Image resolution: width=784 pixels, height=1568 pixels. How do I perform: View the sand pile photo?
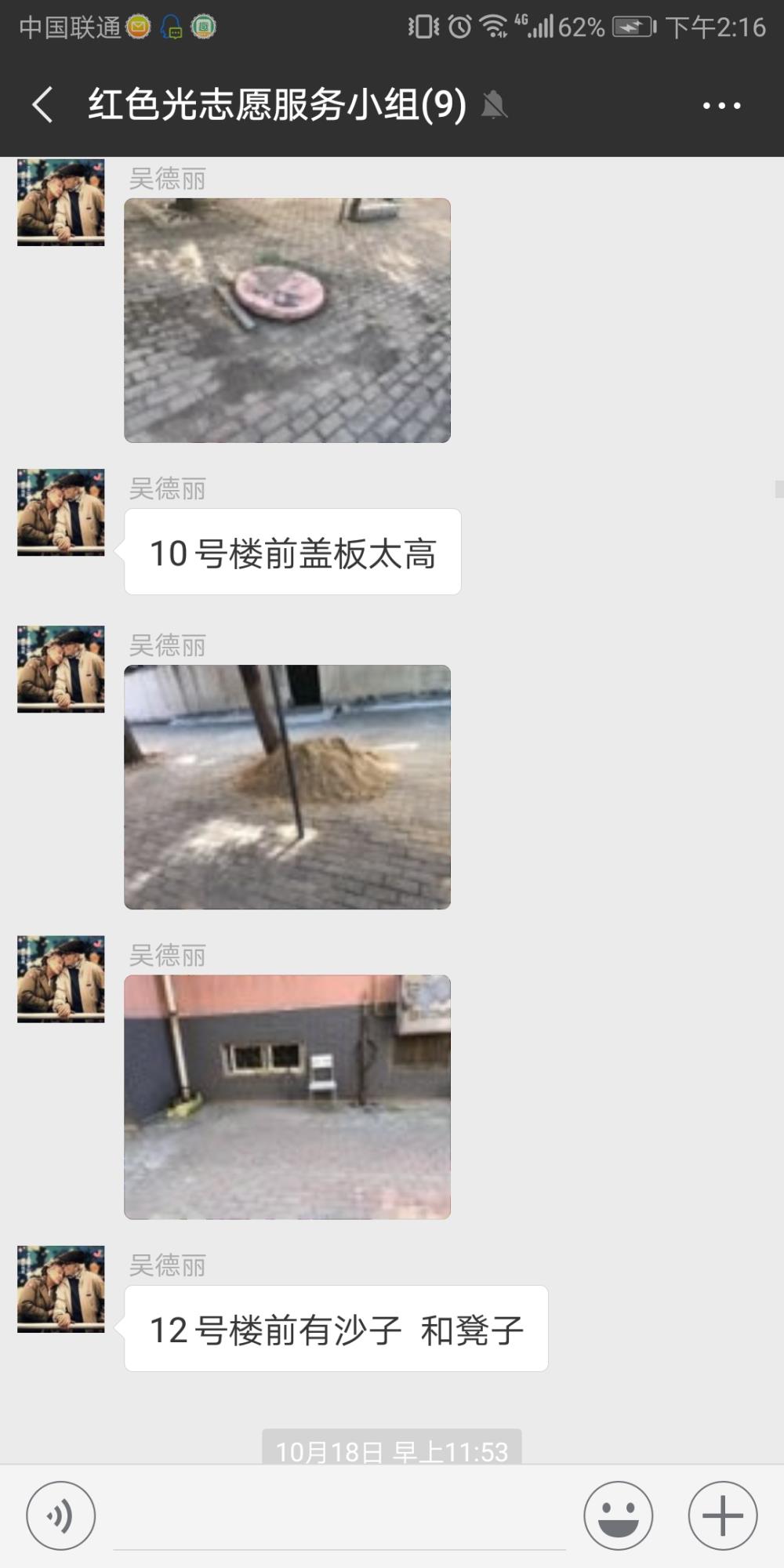coord(287,787)
